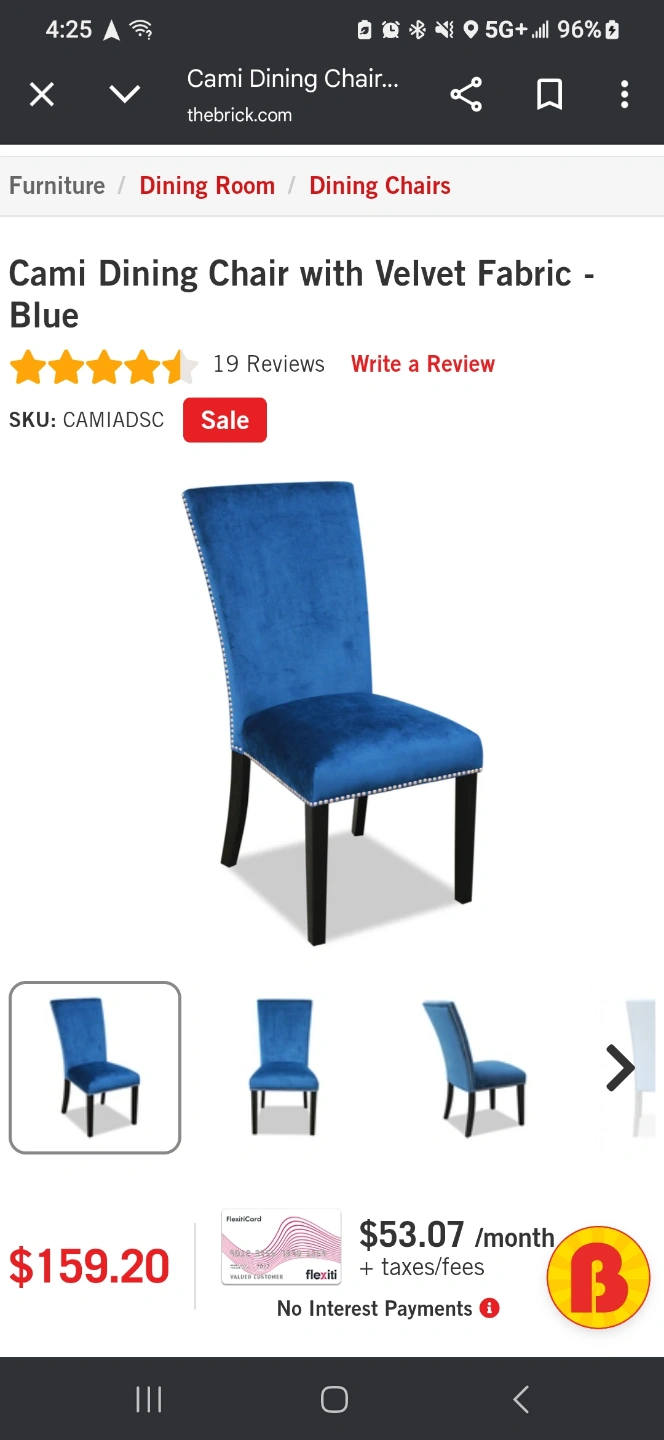The height and width of the screenshot is (1440, 664).
Task: Select the front-view chair thumbnail
Action: pyautogui.click(x=283, y=1068)
